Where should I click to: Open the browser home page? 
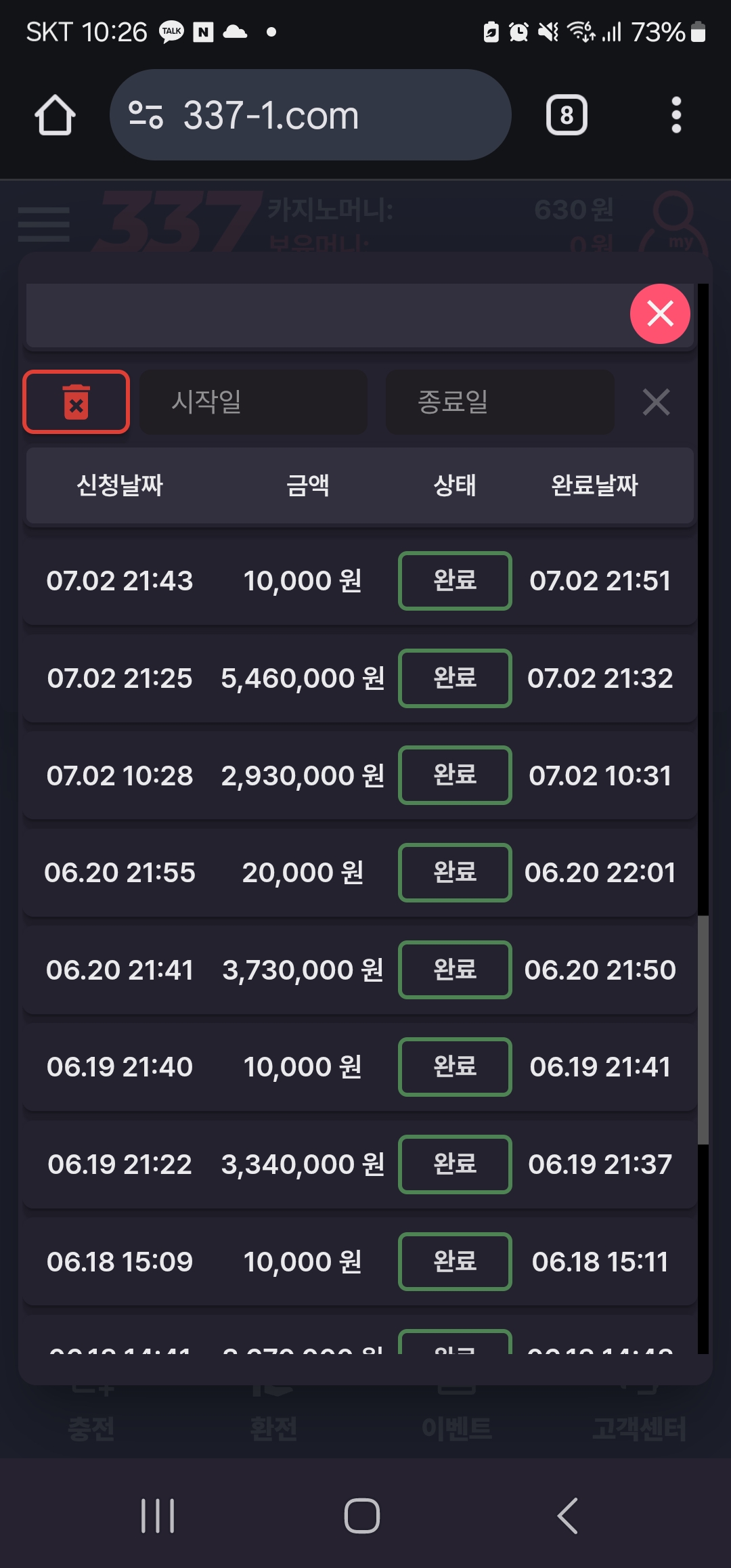click(55, 115)
